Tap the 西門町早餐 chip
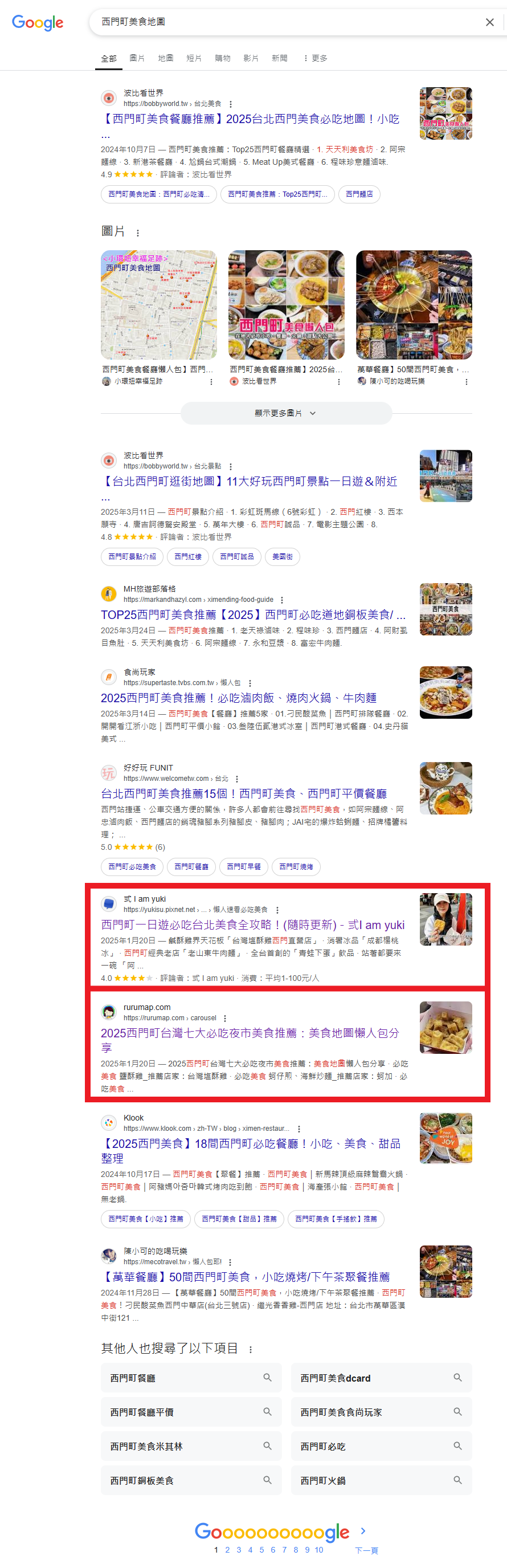The image size is (507, 1568). [243, 866]
